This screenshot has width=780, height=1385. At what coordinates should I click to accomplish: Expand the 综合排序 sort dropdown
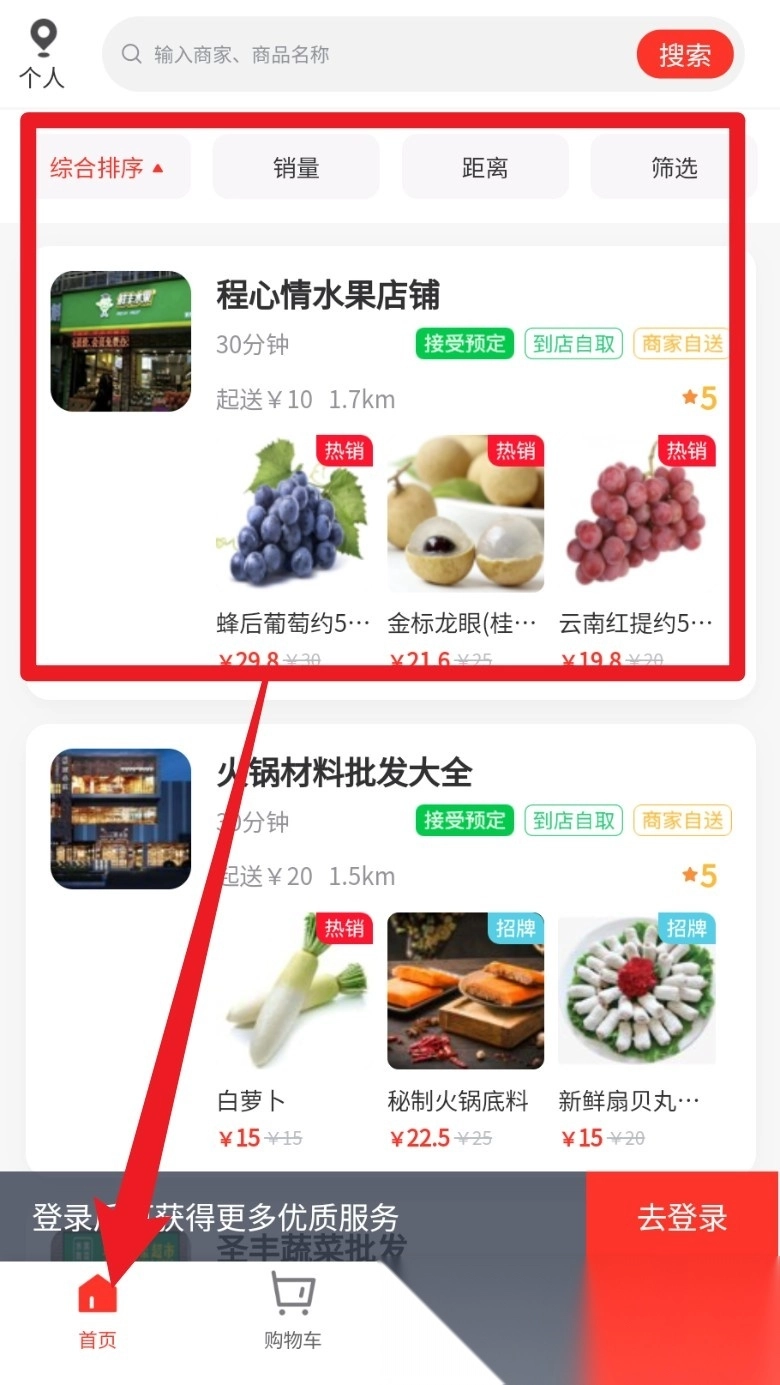[x=106, y=168]
